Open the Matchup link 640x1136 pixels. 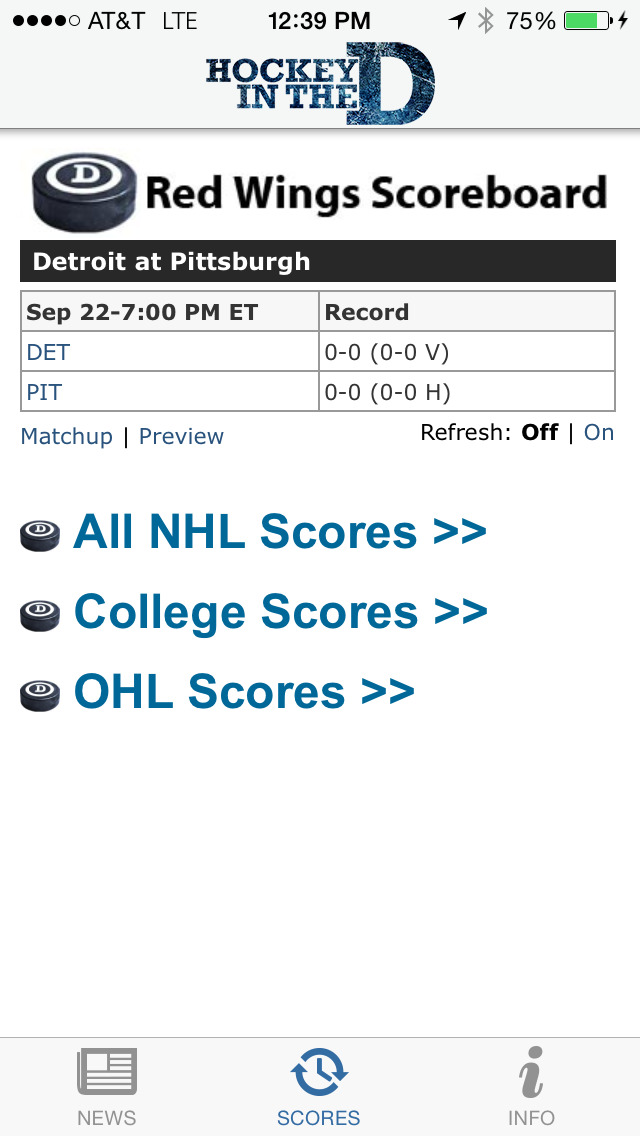[x=67, y=436]
